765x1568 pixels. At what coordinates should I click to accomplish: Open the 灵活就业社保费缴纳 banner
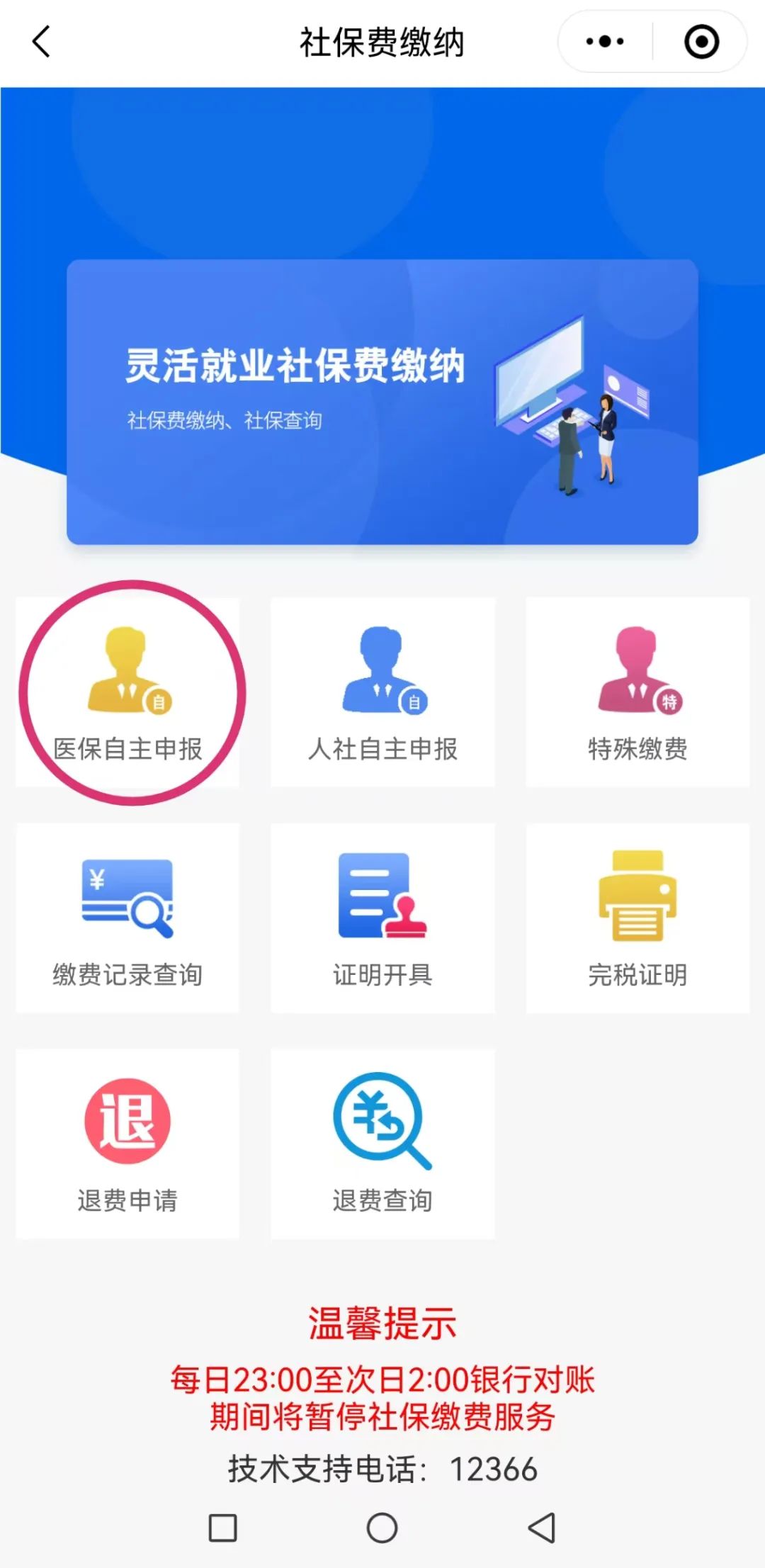pos(382,402)
